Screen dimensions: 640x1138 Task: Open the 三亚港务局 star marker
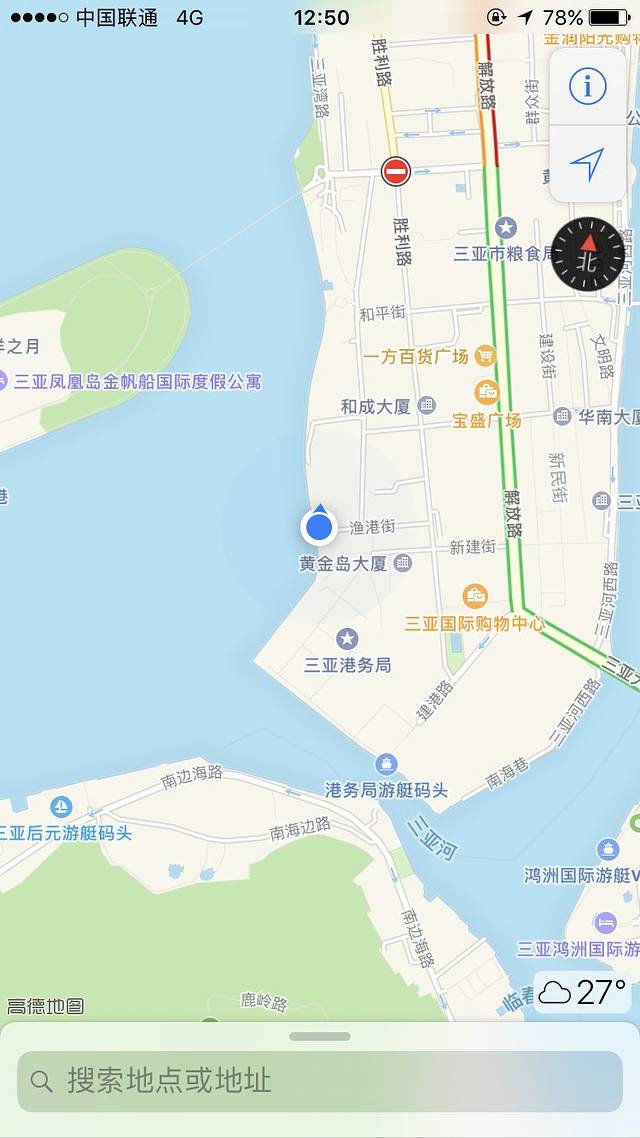[347, 638]
